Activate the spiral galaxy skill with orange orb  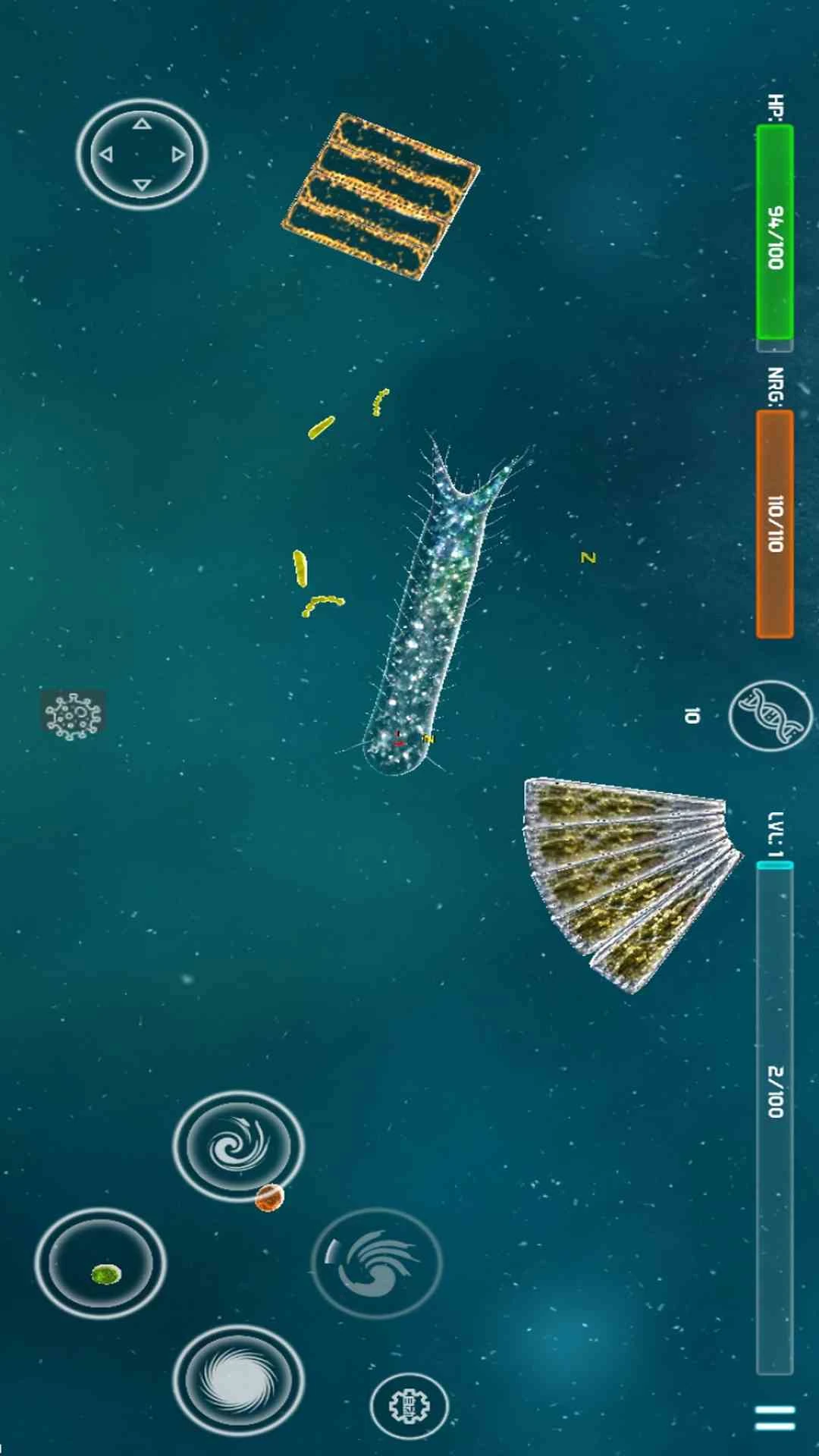pos(238,1146)
